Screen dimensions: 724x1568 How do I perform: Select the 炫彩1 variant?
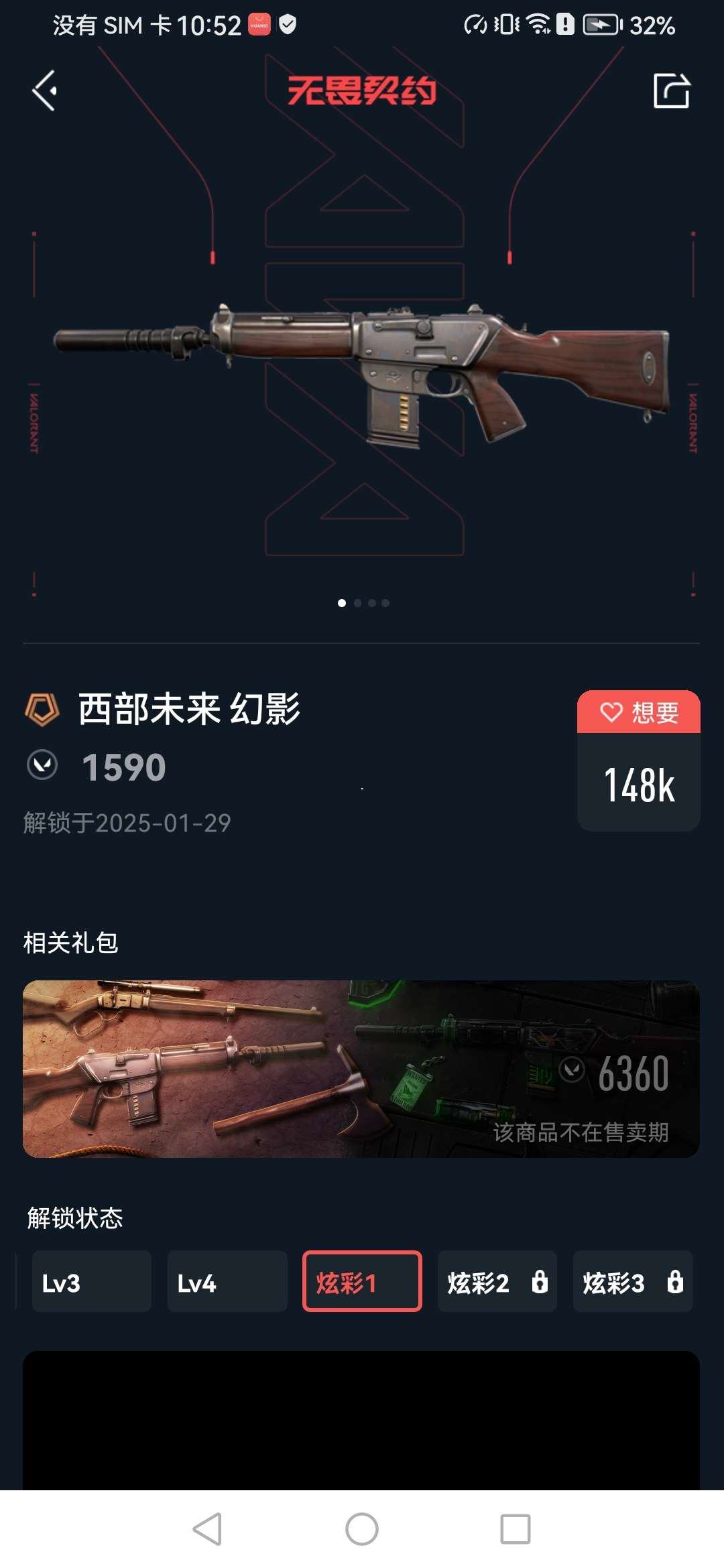tap(362, 1281)
